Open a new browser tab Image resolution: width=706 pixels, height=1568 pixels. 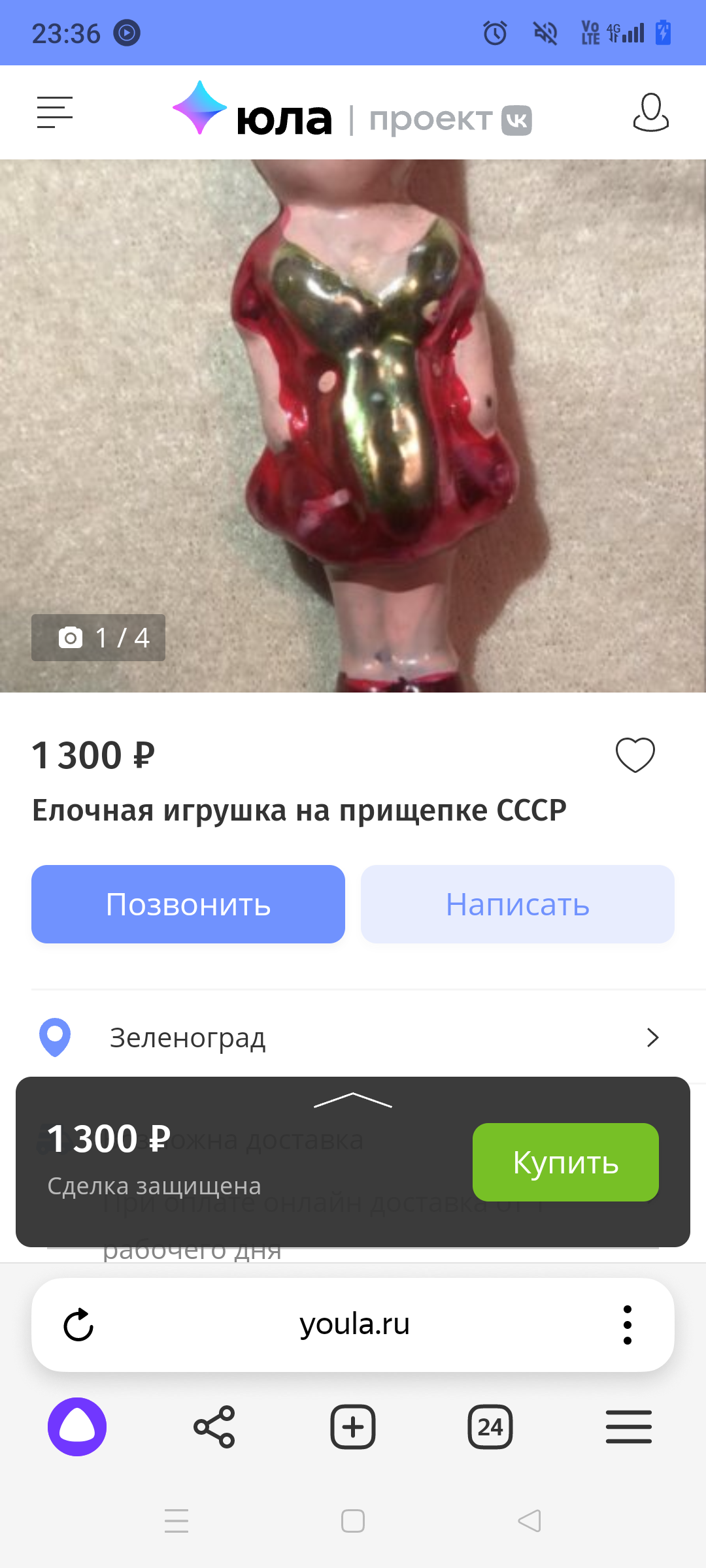[353, 1427]
